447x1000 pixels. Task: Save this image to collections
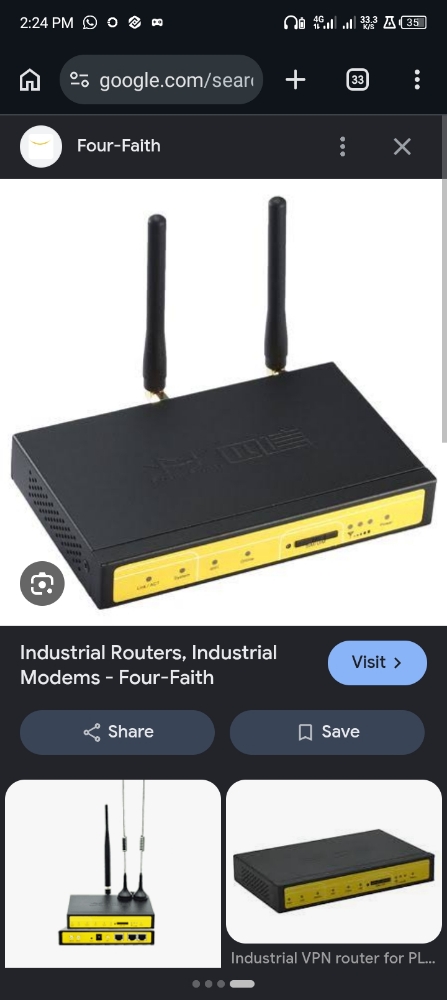click(327, 732)
